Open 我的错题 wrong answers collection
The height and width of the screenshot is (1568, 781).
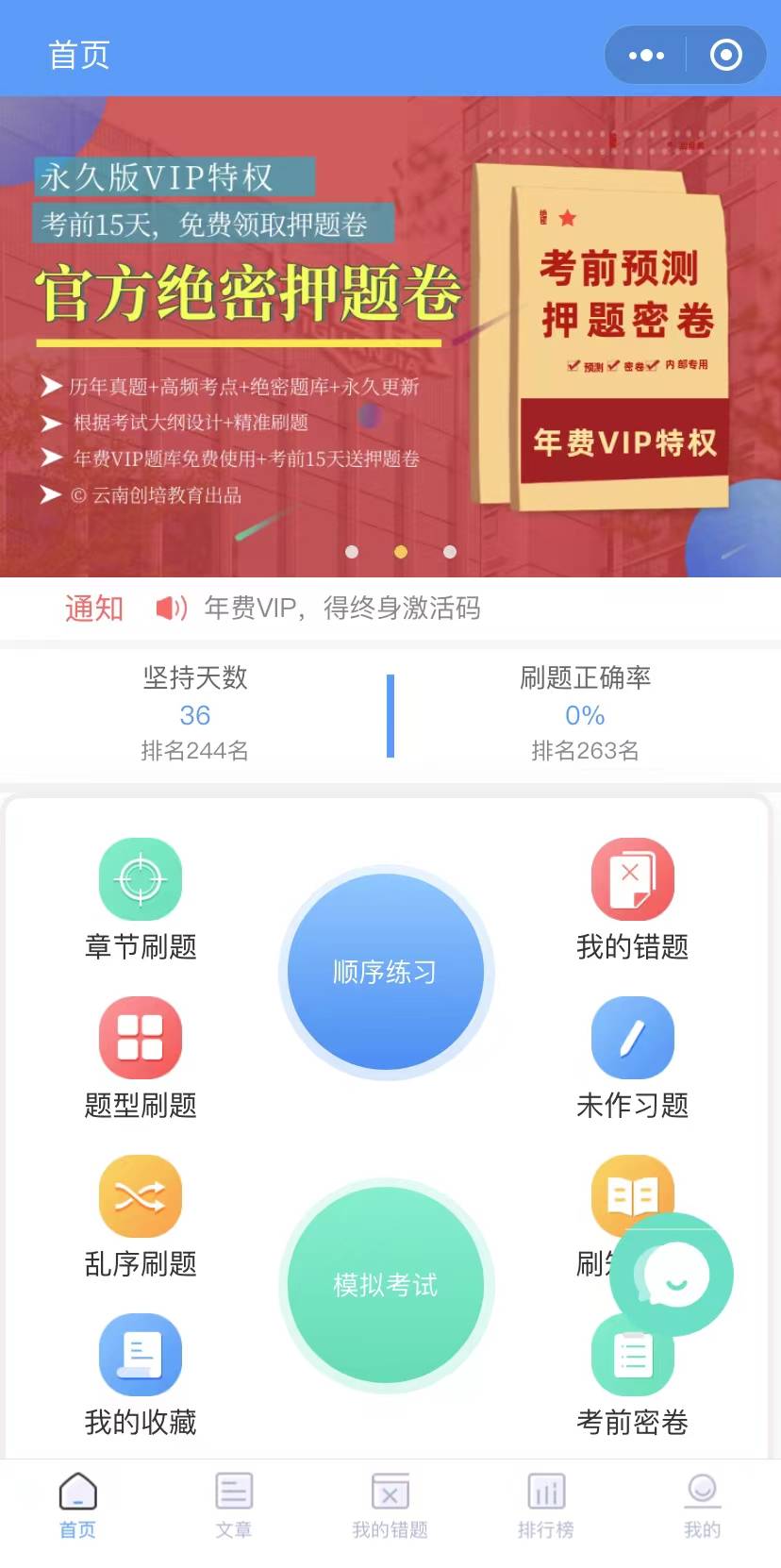pyautogui.click(x=632, y=878)
